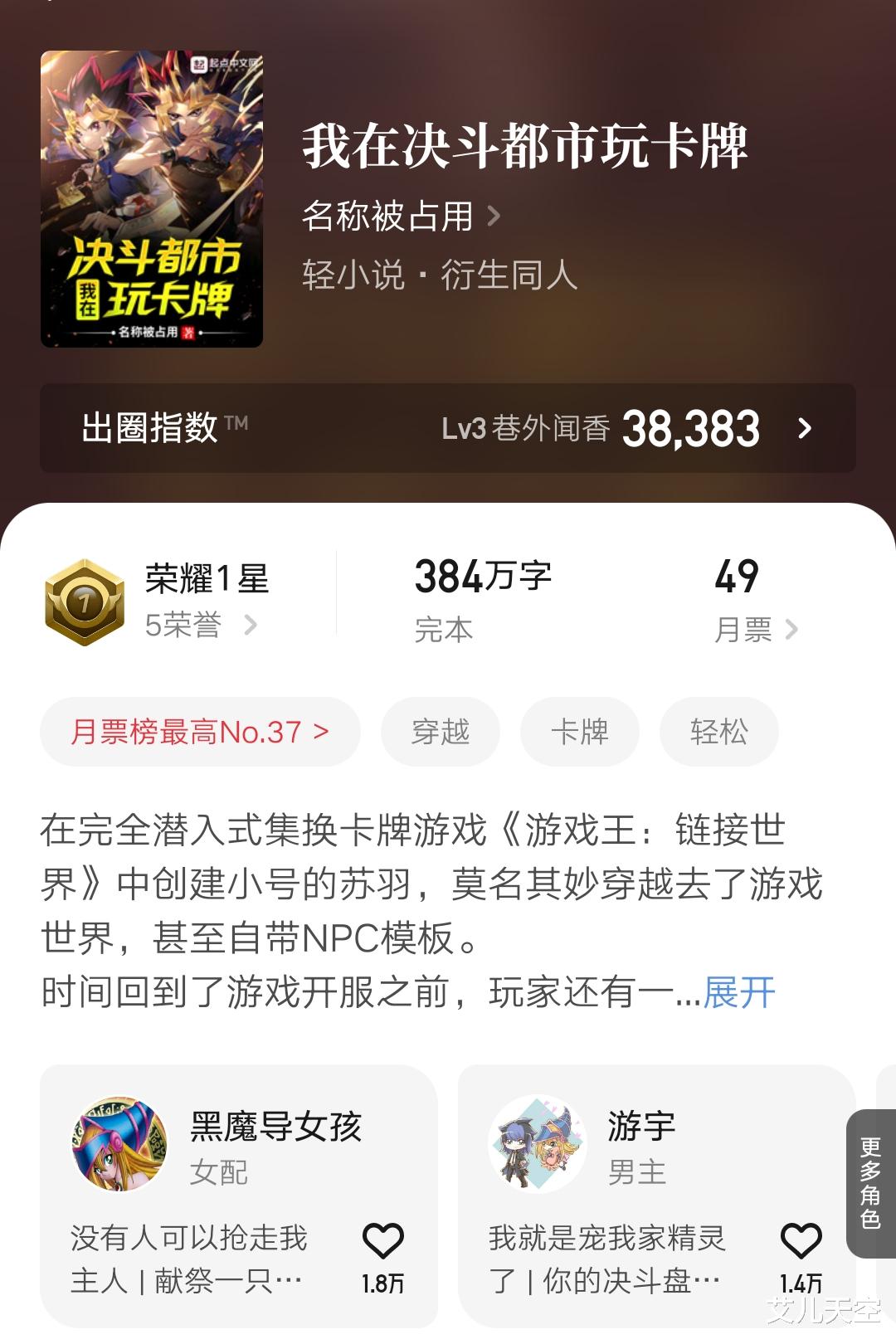Image resolution: width=896 pixels, height=1344 pixels.
Task: Open the 月票榜最高No.37 ranking link
Action: tap(199, 731)
